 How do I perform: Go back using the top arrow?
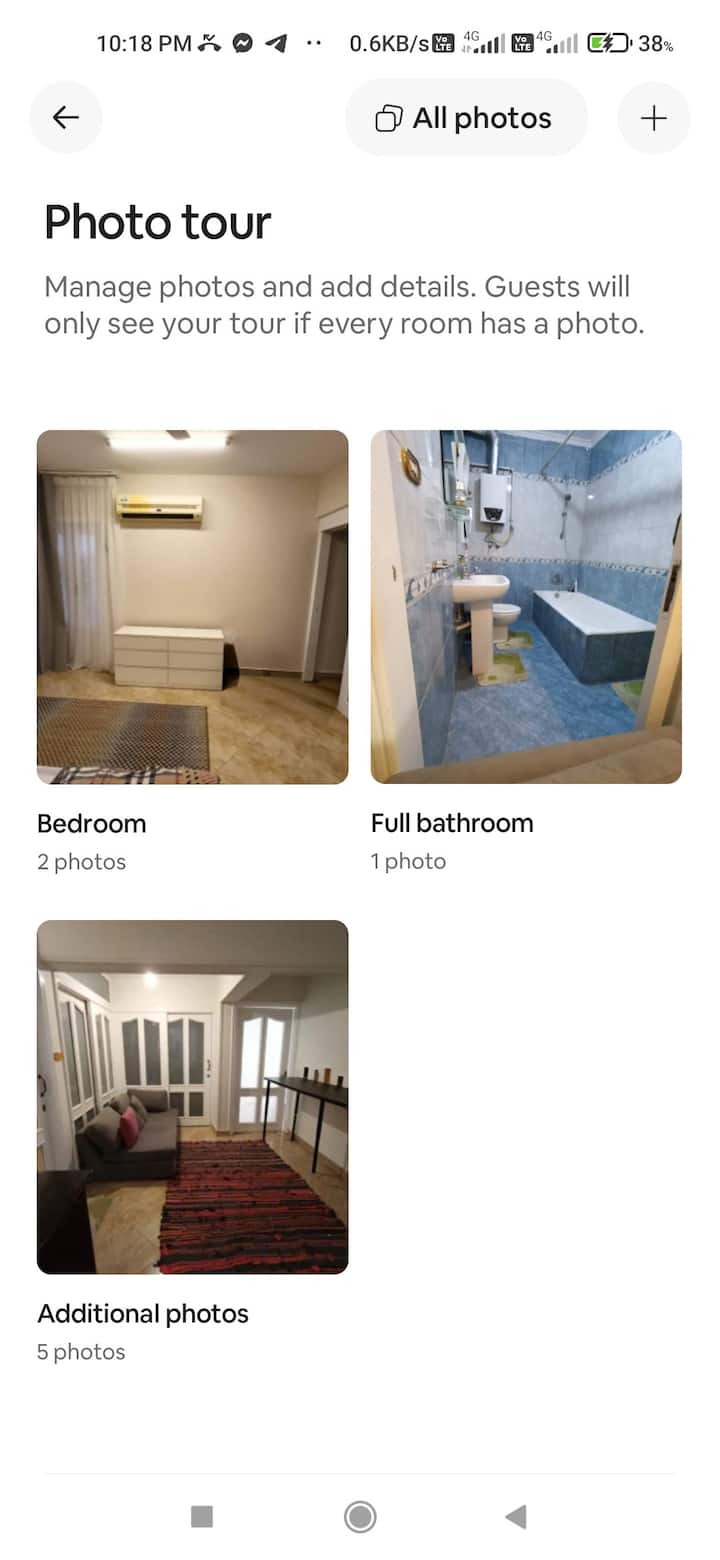coord(66,118)
